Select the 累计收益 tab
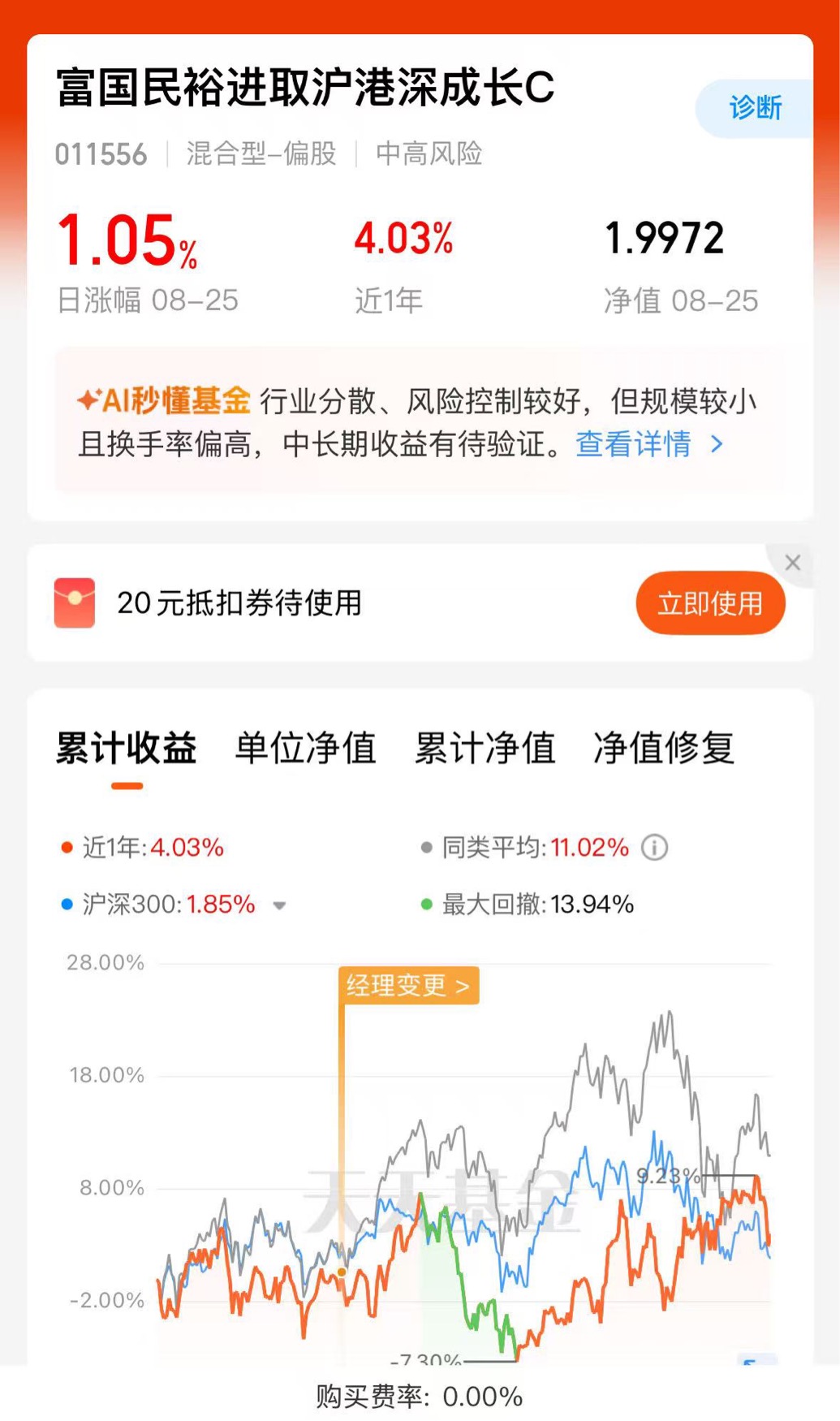Image resolution: width=840 pixels, height=1421 pixels. [127, 748]
